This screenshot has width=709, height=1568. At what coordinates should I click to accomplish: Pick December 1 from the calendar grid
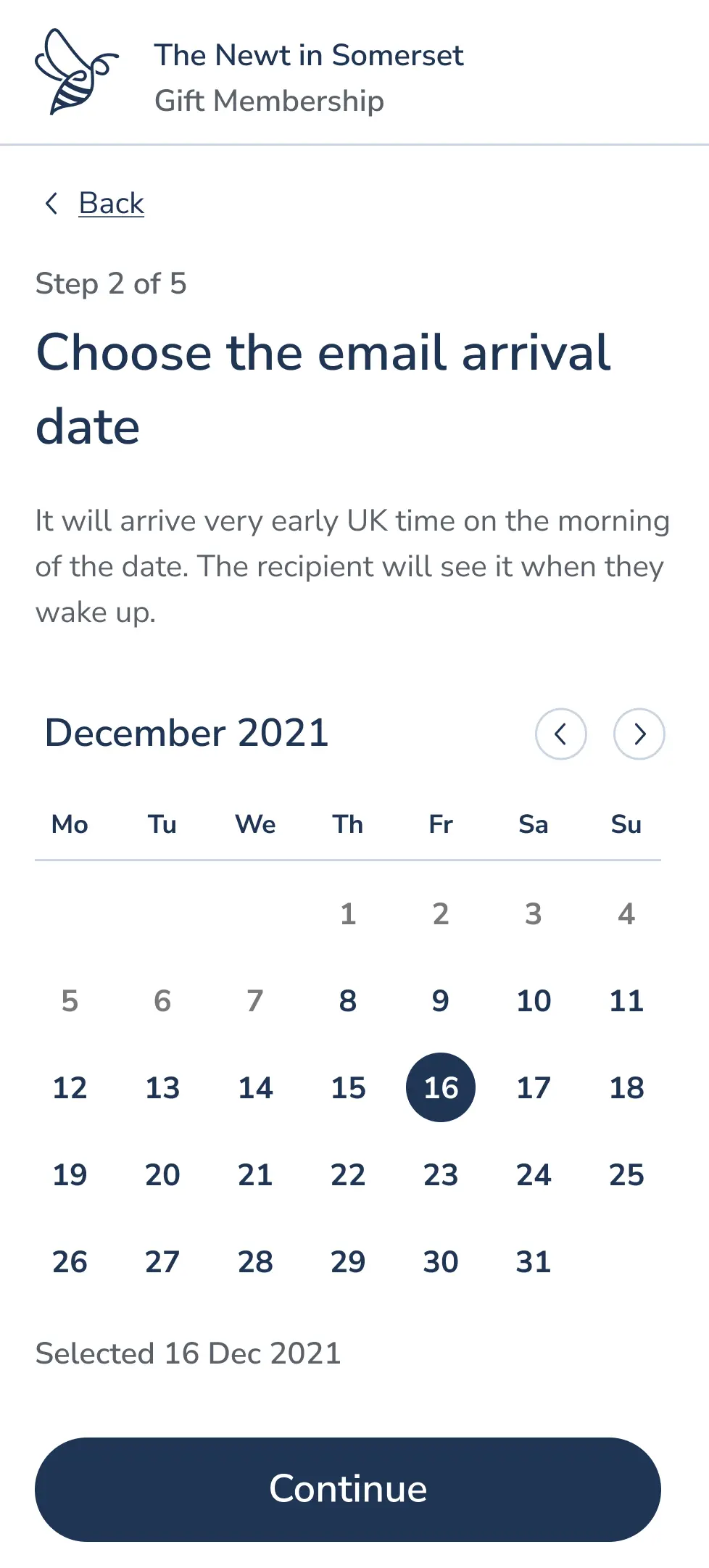click(347, 913)
